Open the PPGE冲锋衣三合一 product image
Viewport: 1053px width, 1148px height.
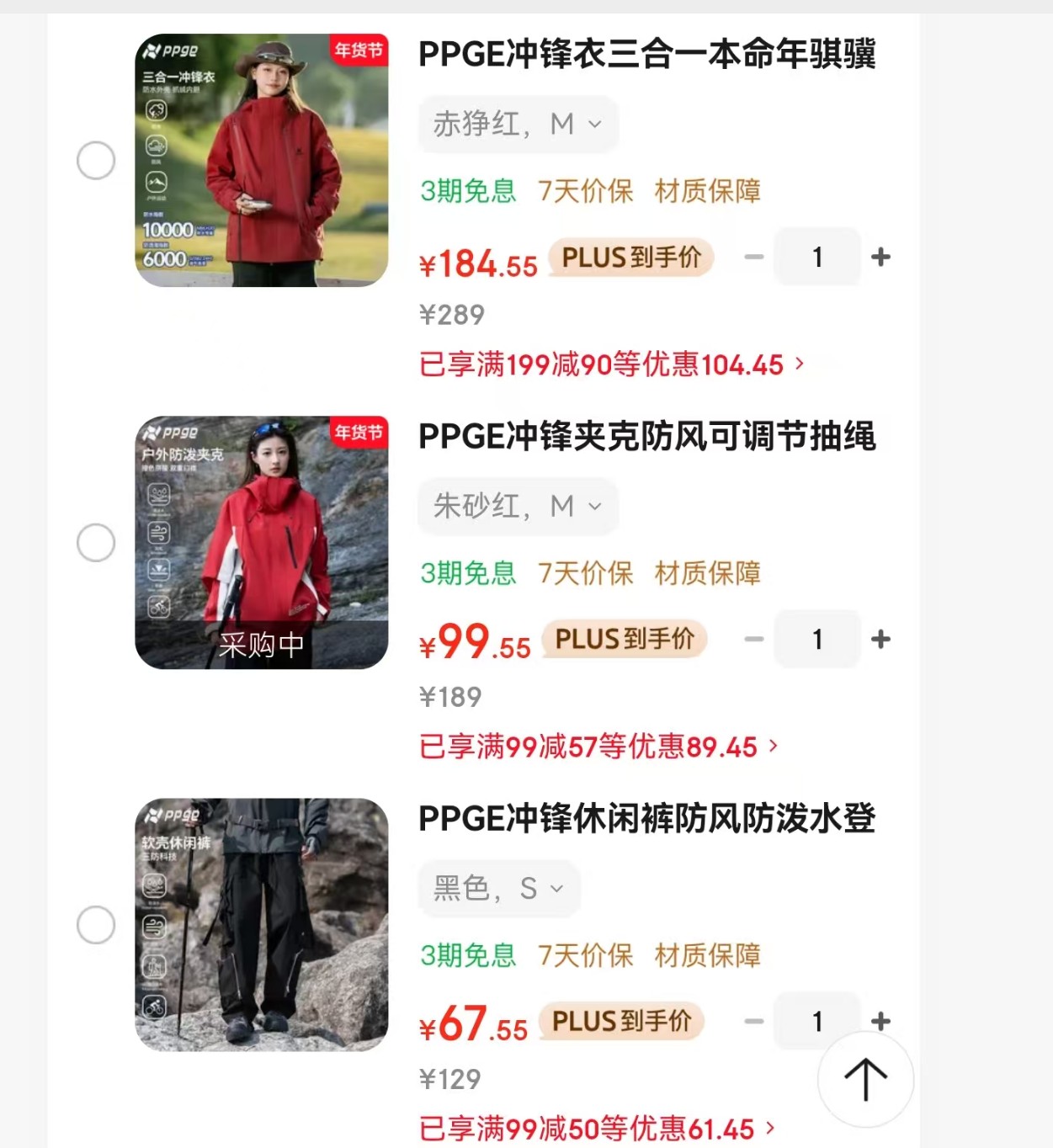[x=261, y=160]
